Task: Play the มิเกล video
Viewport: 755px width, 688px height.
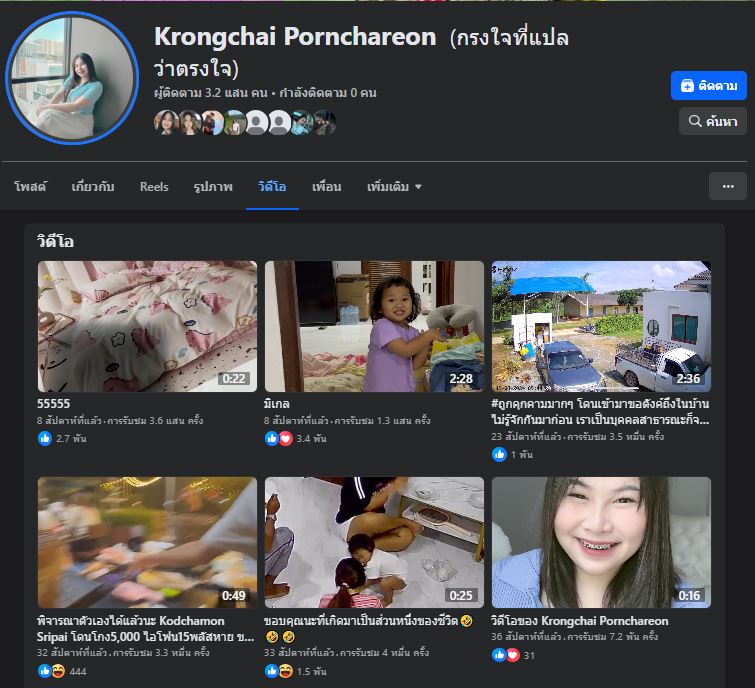Action: click(x=374, y=326)
